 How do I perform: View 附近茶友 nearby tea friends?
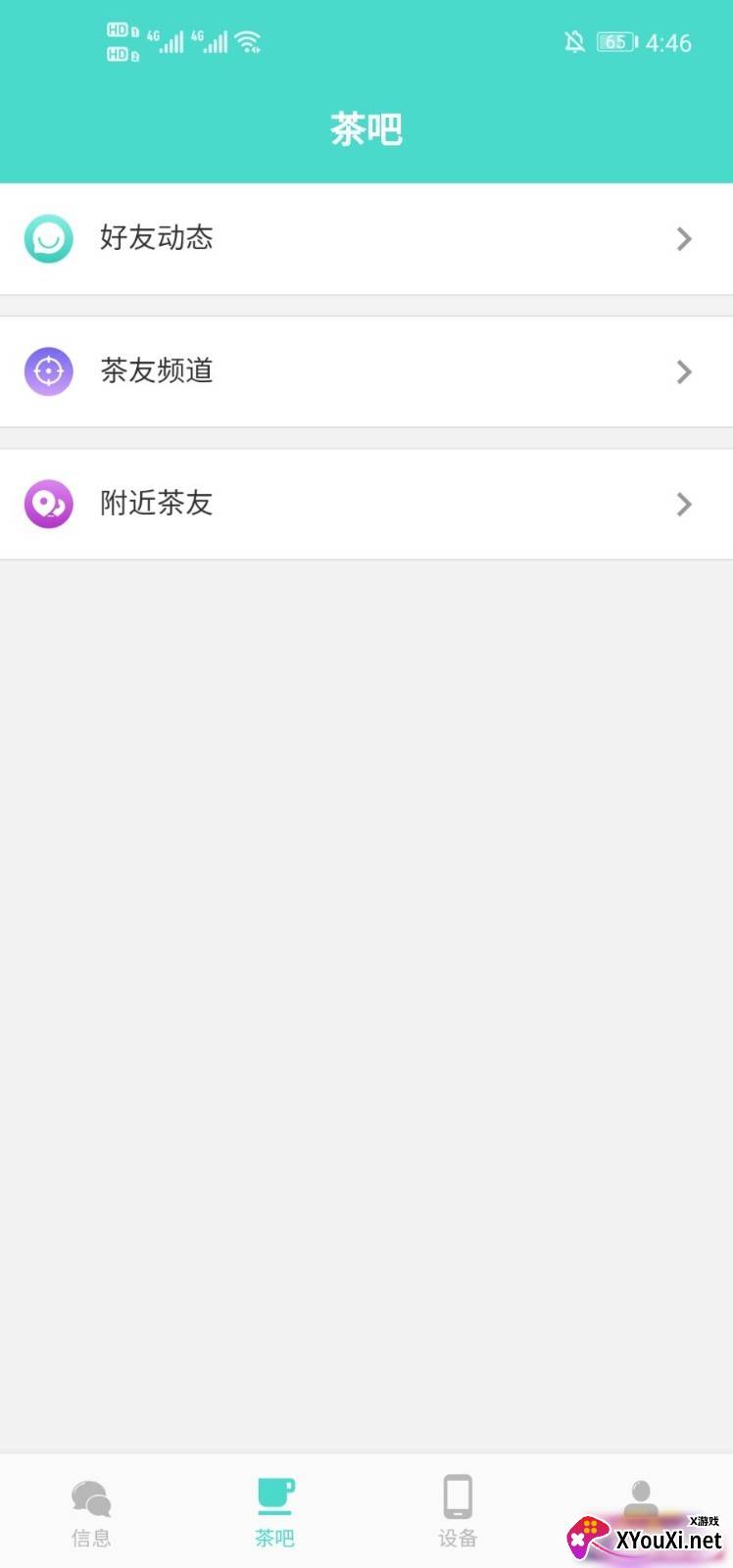366,504
